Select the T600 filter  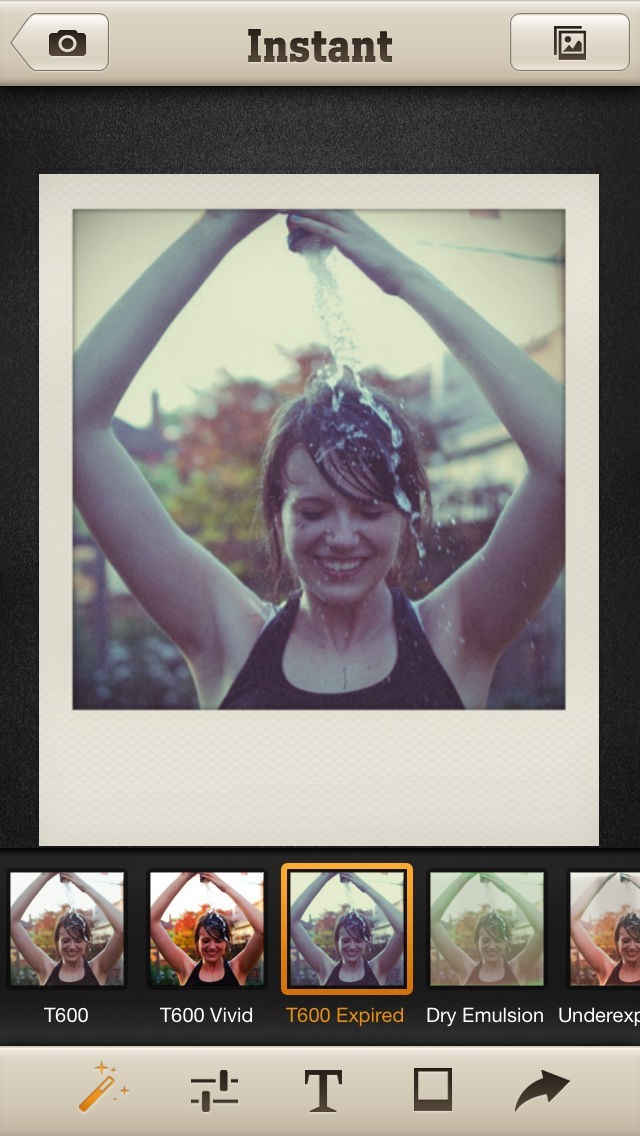[x=66, y=929]
